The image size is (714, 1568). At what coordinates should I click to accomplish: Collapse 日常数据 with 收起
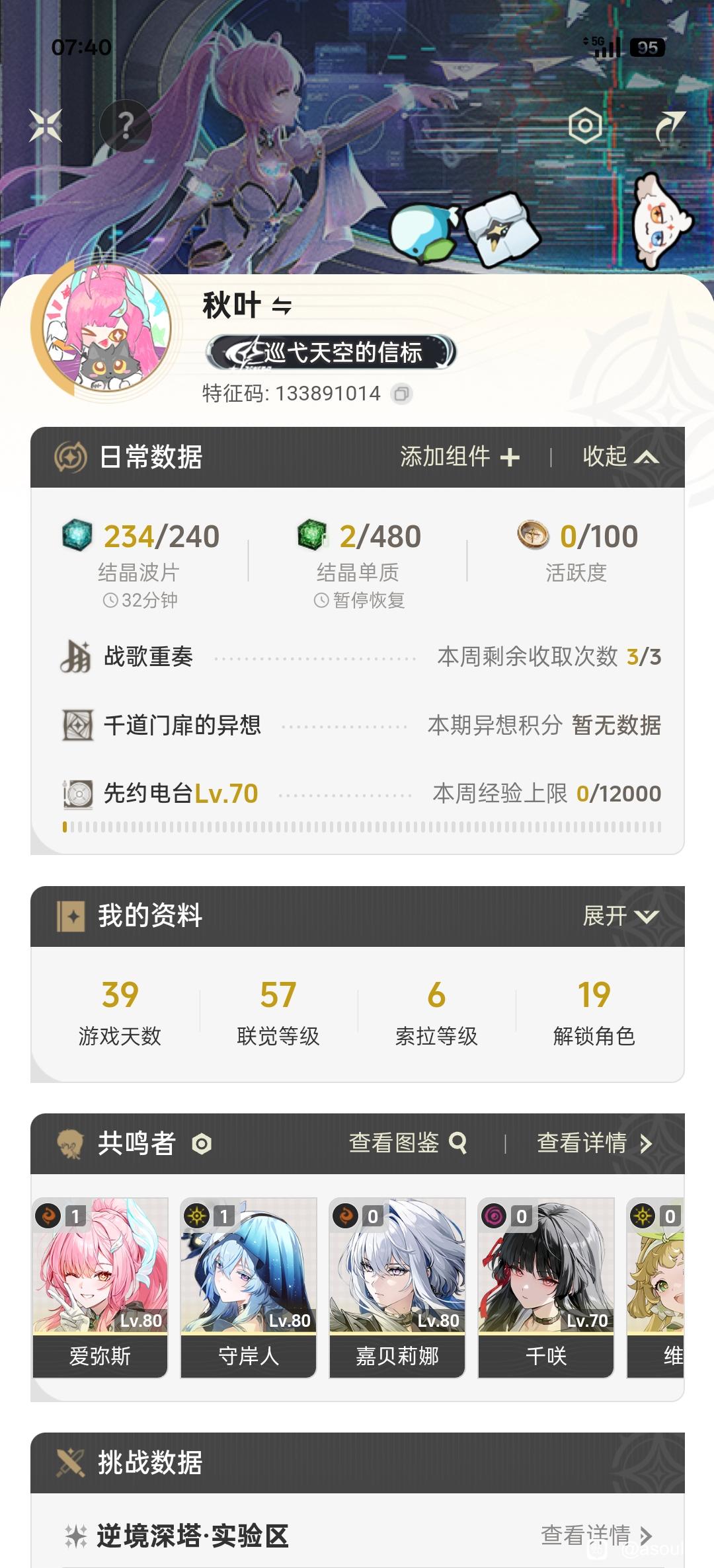click(620, 457)
